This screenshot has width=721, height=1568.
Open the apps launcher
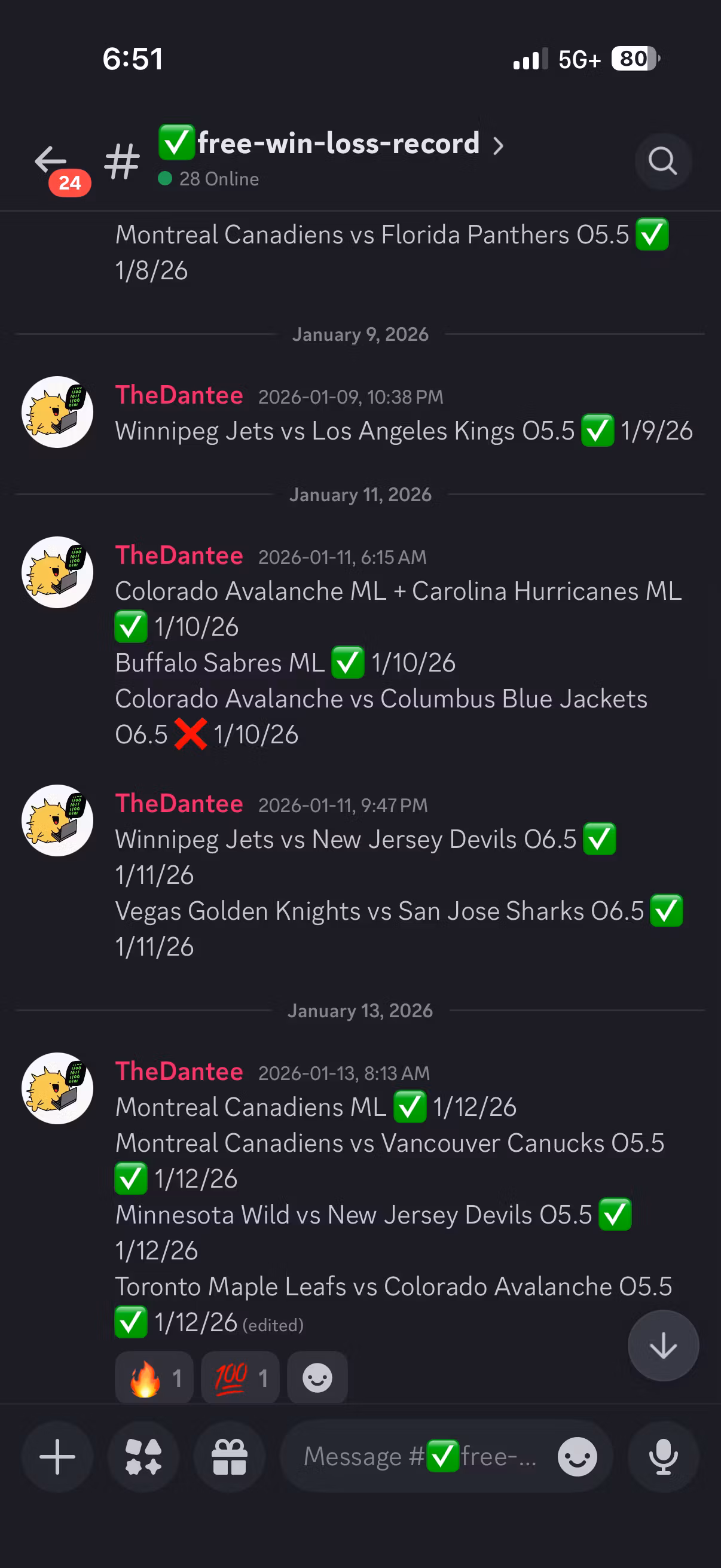pyautogui.click(x=143, y=1457)
